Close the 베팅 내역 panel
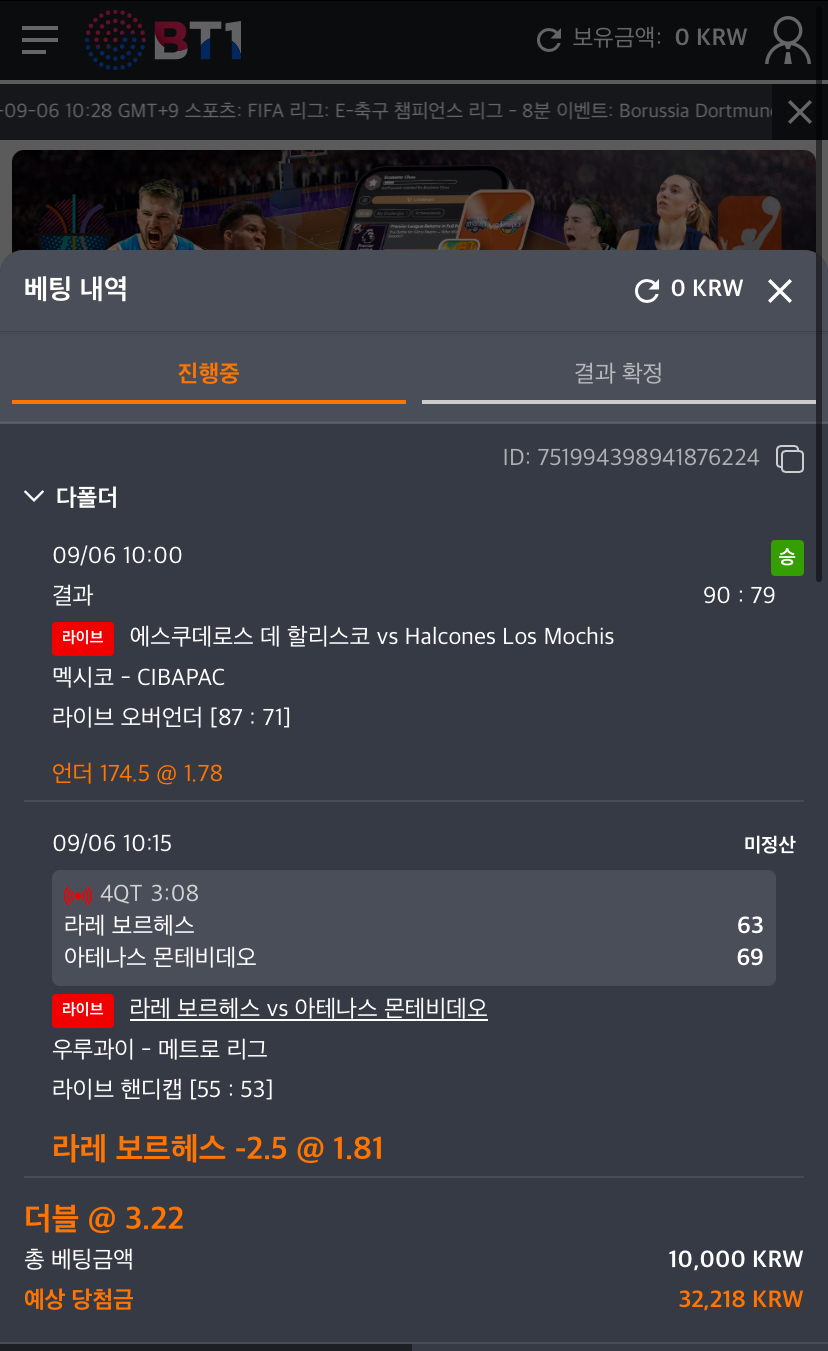This screenshot has width=828, height=1351. click(x=779, y=291)
